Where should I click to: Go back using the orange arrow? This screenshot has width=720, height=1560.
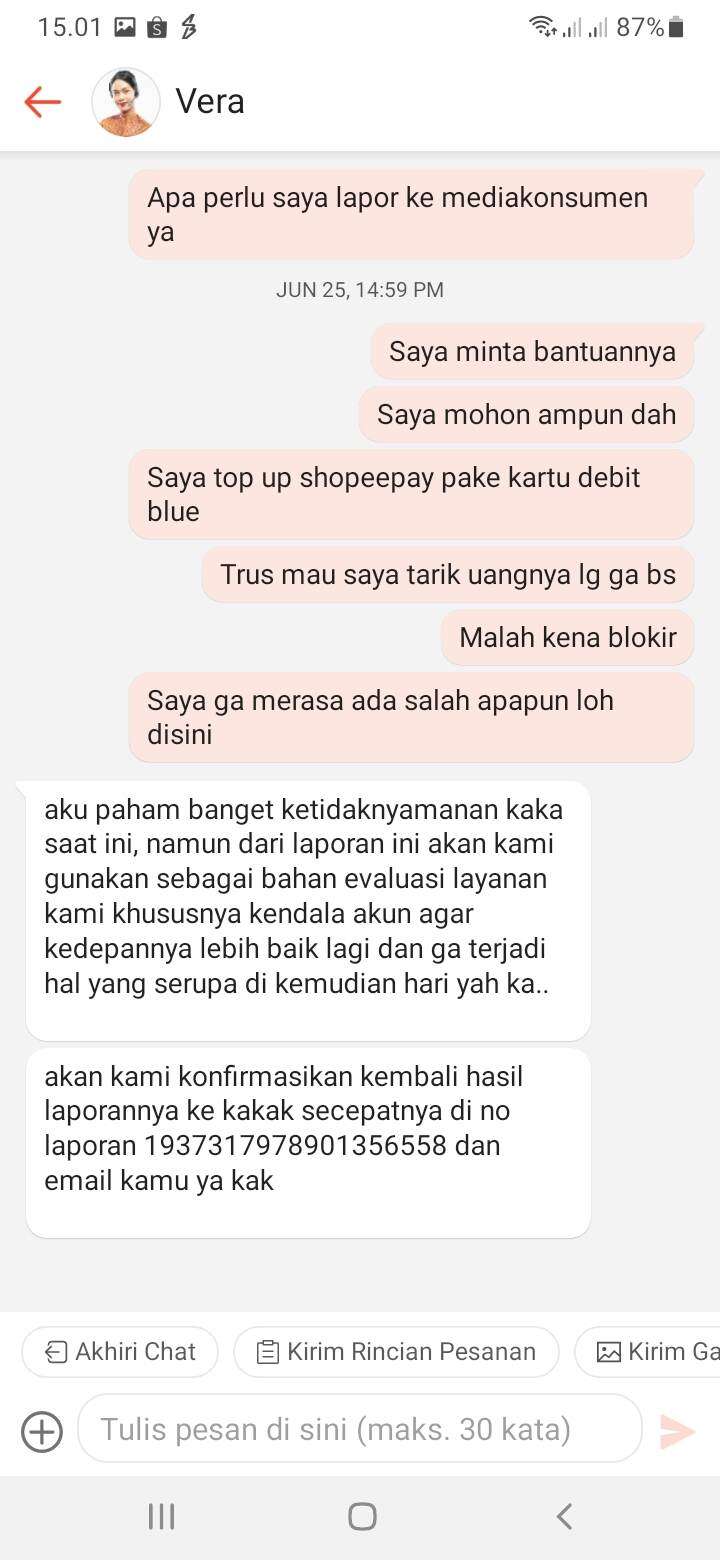43,101
